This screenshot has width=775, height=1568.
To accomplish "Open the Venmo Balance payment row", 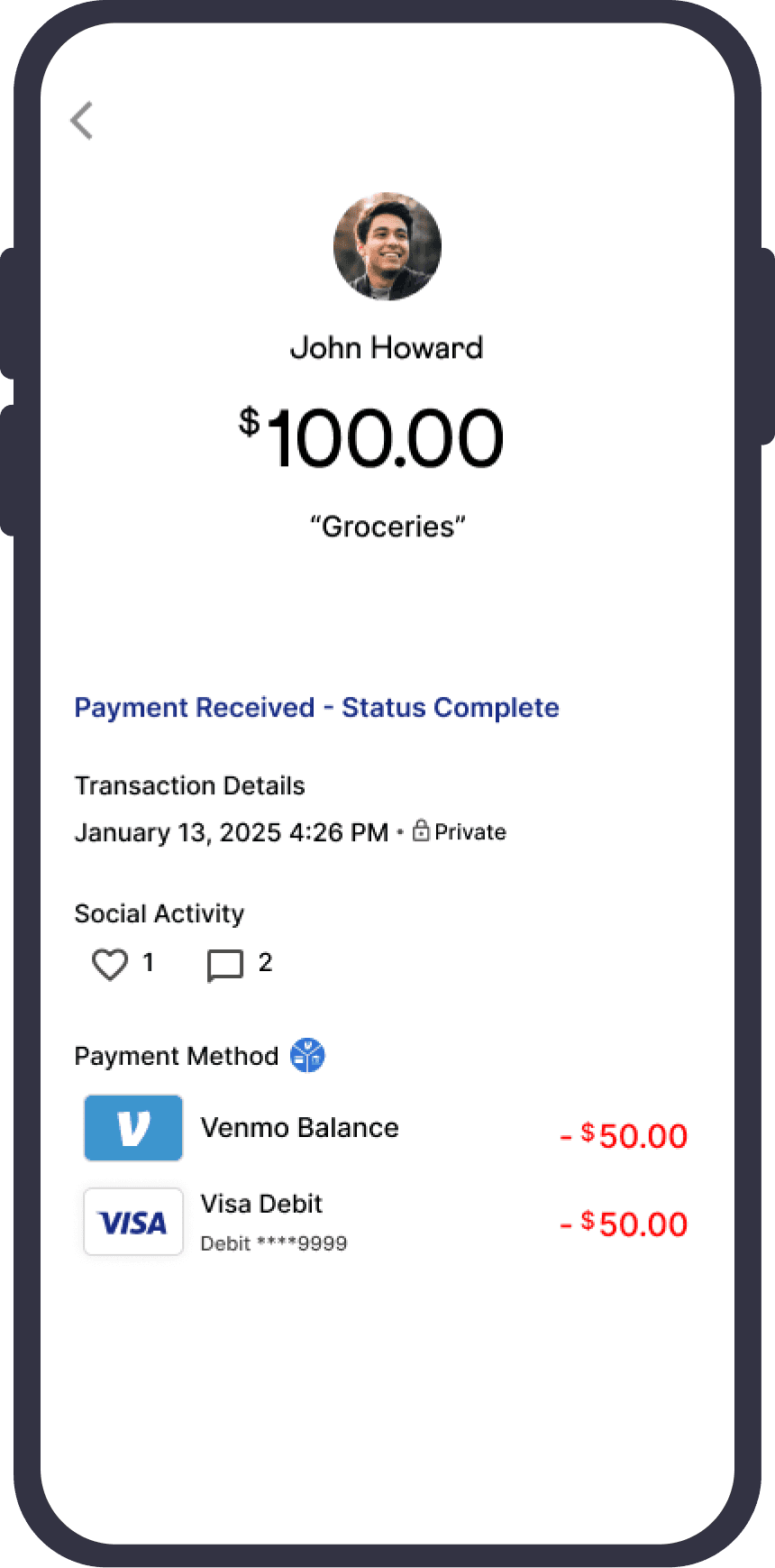I will (x=386, y=1128).
